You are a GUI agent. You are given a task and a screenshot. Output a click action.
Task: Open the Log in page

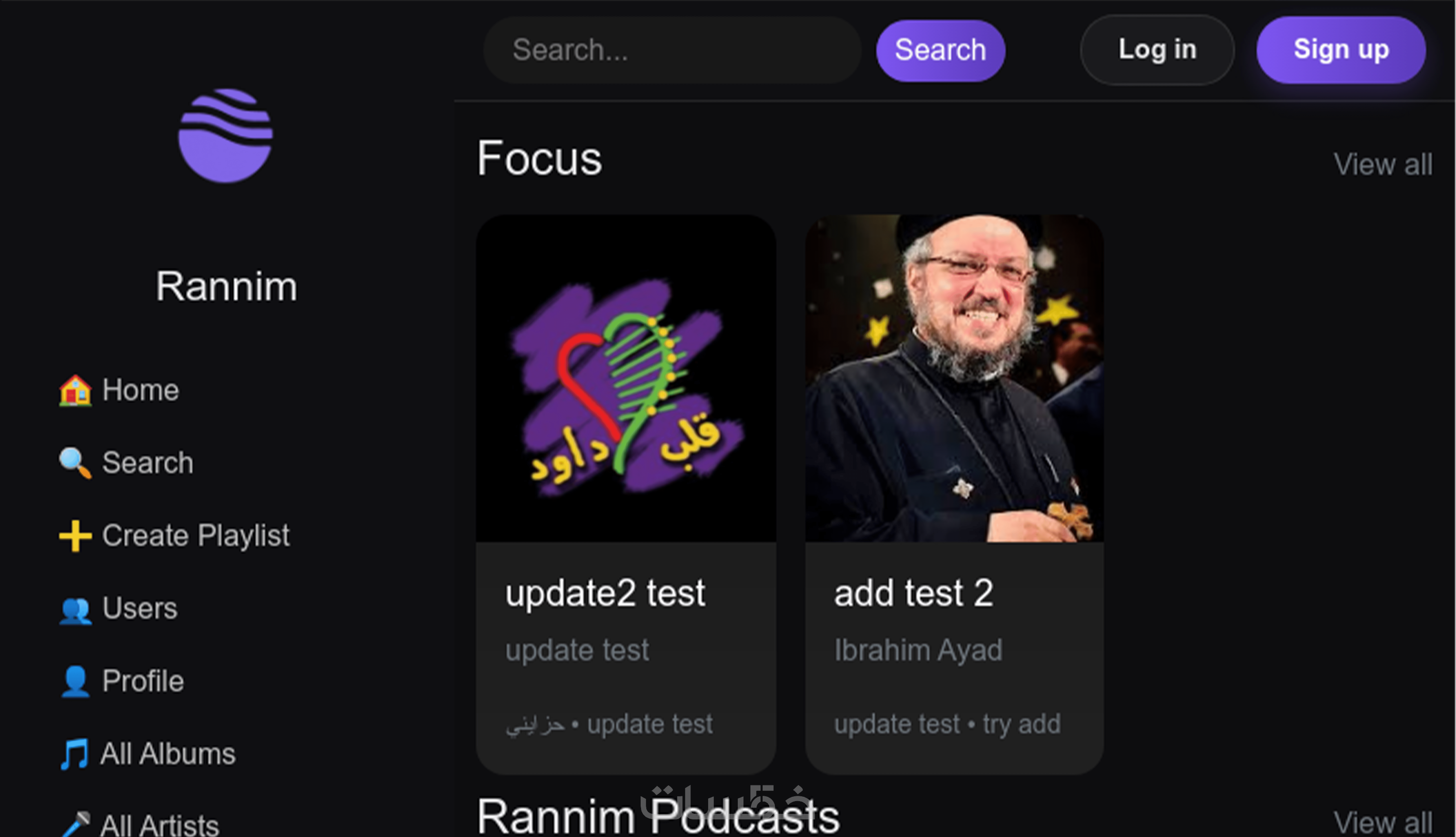1157,50
